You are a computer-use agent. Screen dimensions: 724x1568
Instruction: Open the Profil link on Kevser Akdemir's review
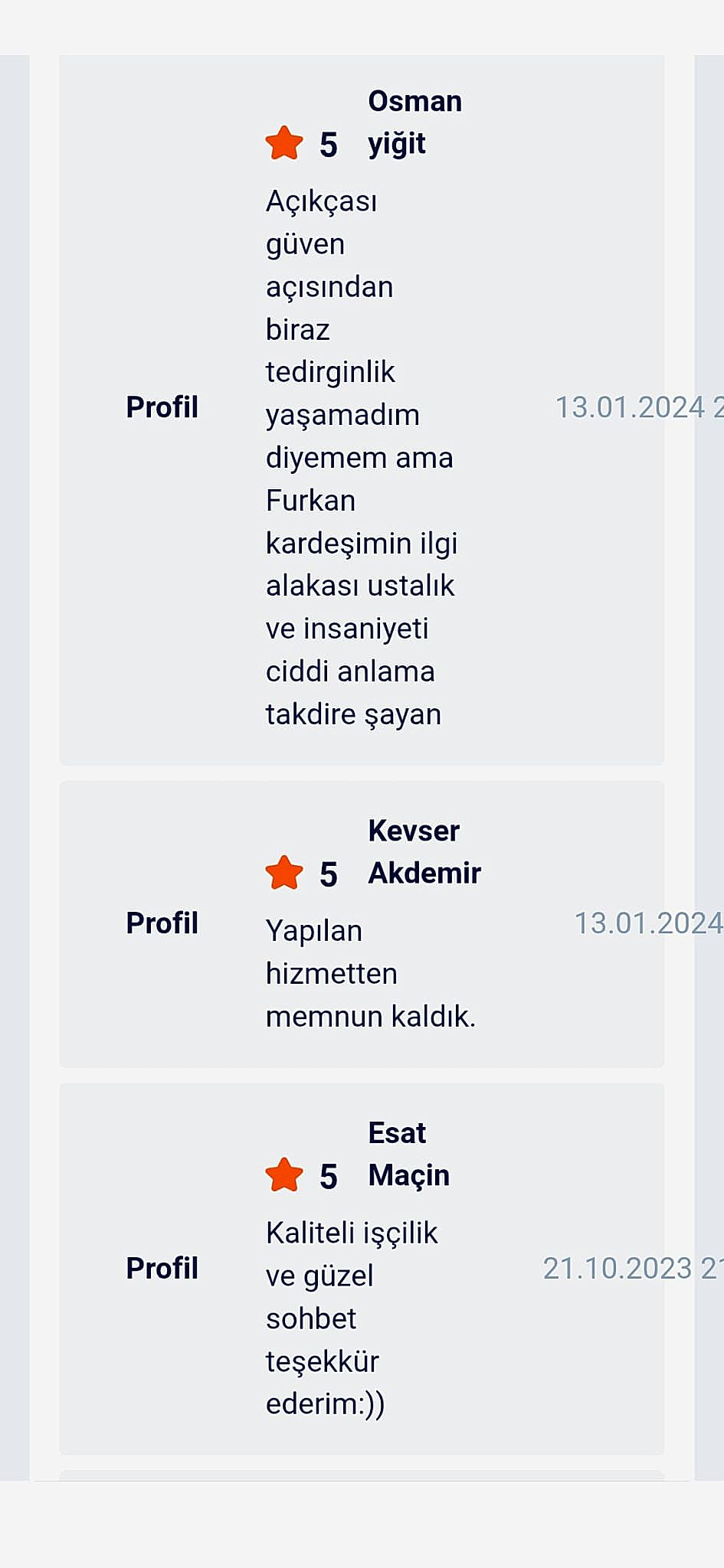coord(162,923)
